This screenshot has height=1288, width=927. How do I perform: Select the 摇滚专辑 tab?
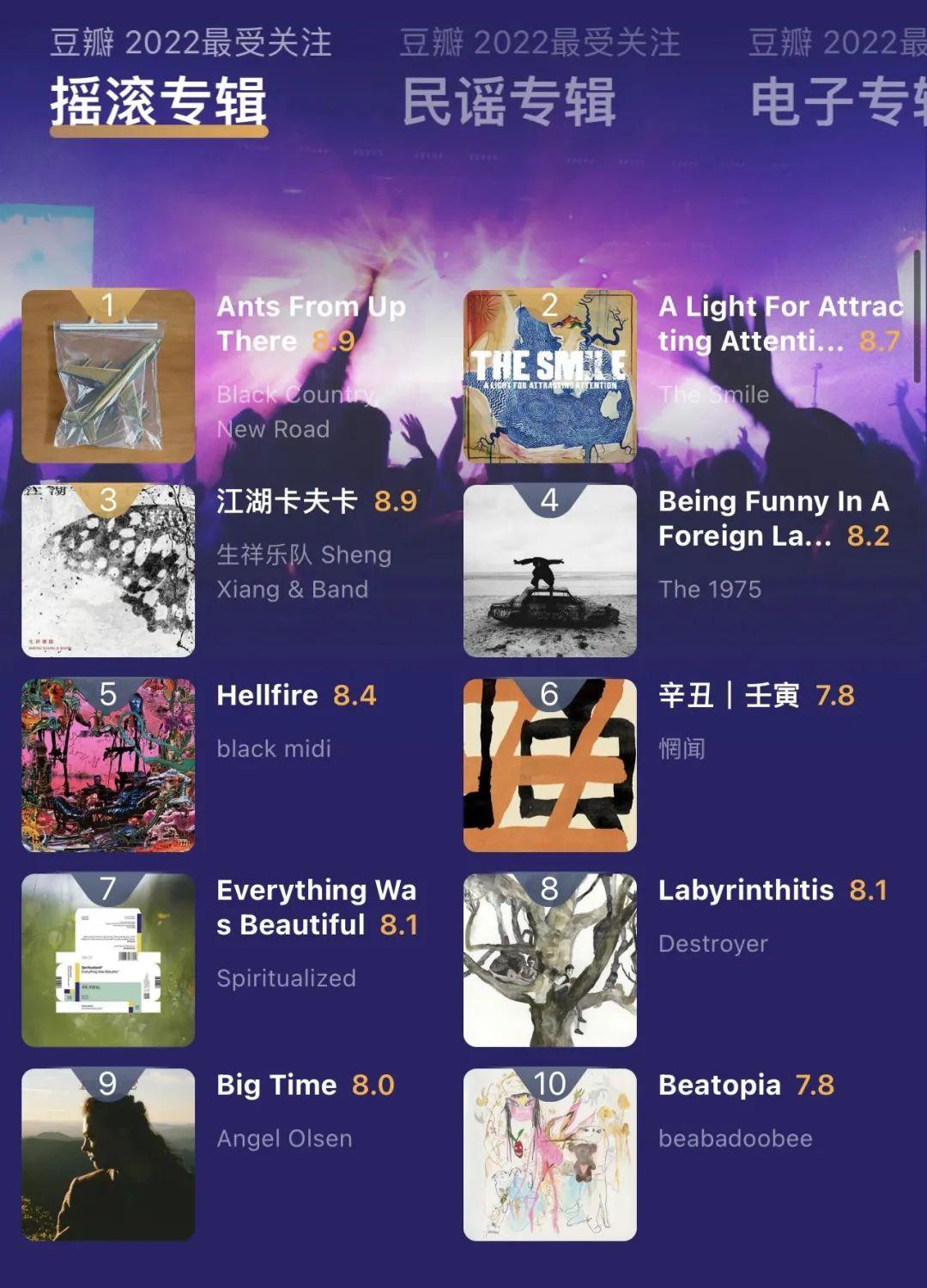coord(159,101)
